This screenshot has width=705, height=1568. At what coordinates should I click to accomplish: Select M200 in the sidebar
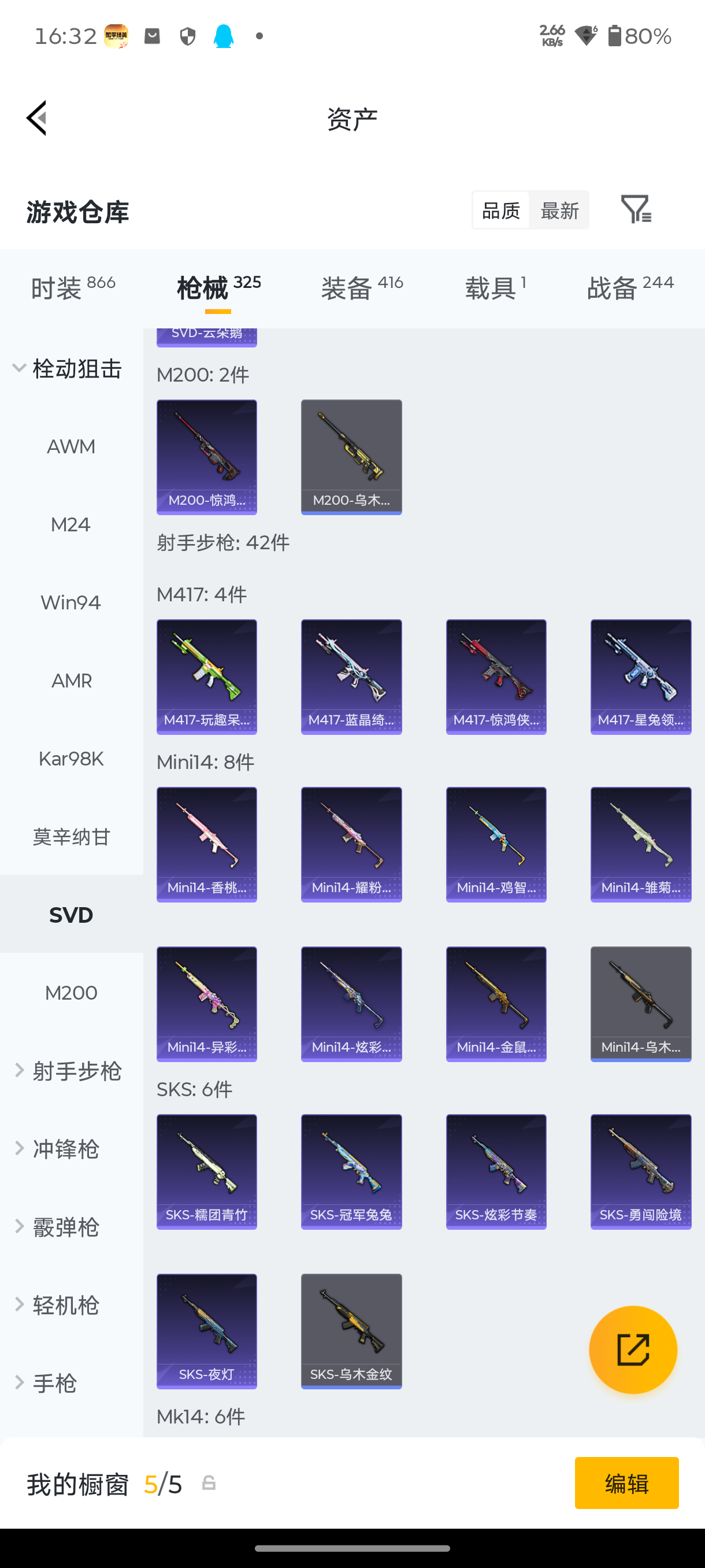pyautogui.click(x=71, y=993)
